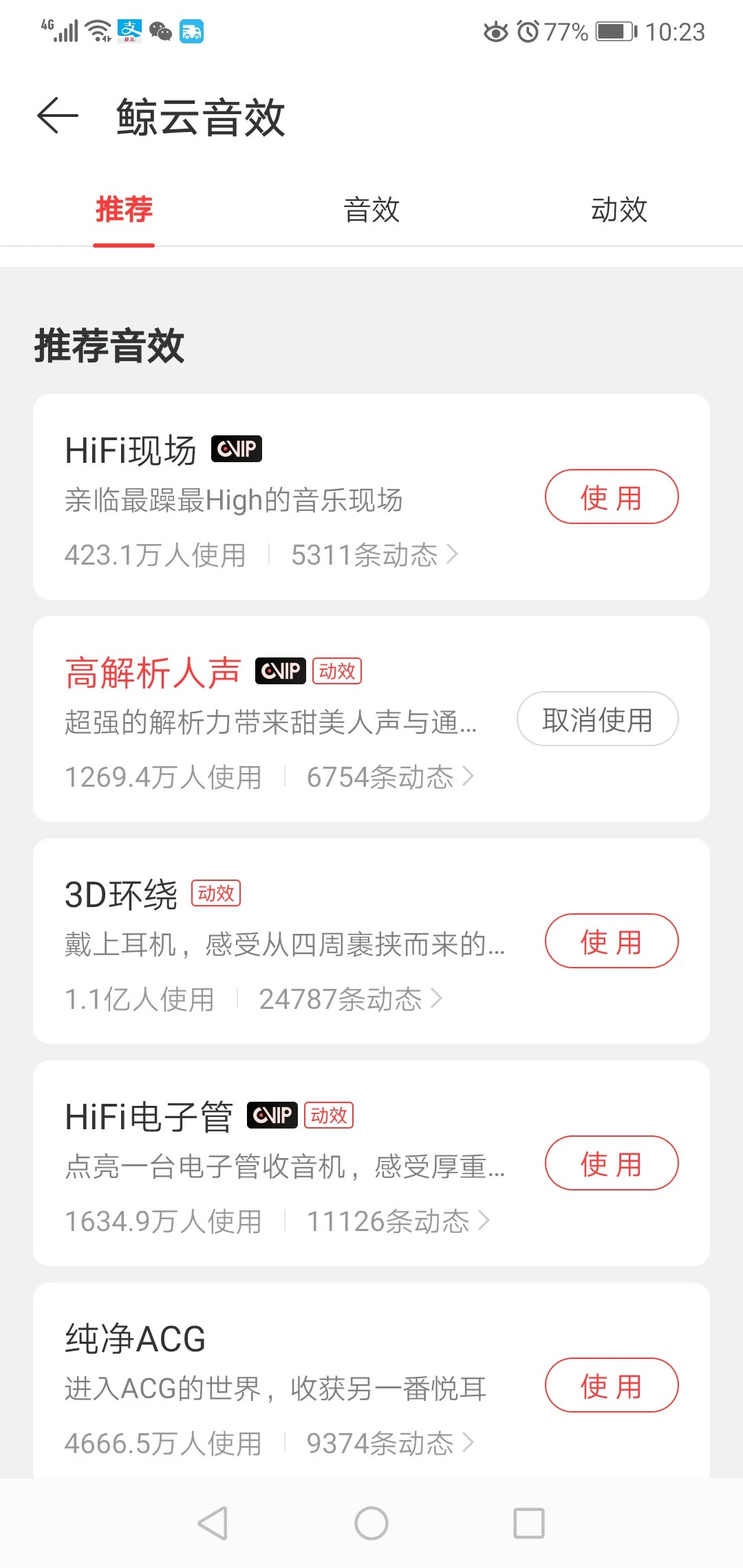
Task: Switch to the 动效 tab
Action: click(x=620, y=210)
